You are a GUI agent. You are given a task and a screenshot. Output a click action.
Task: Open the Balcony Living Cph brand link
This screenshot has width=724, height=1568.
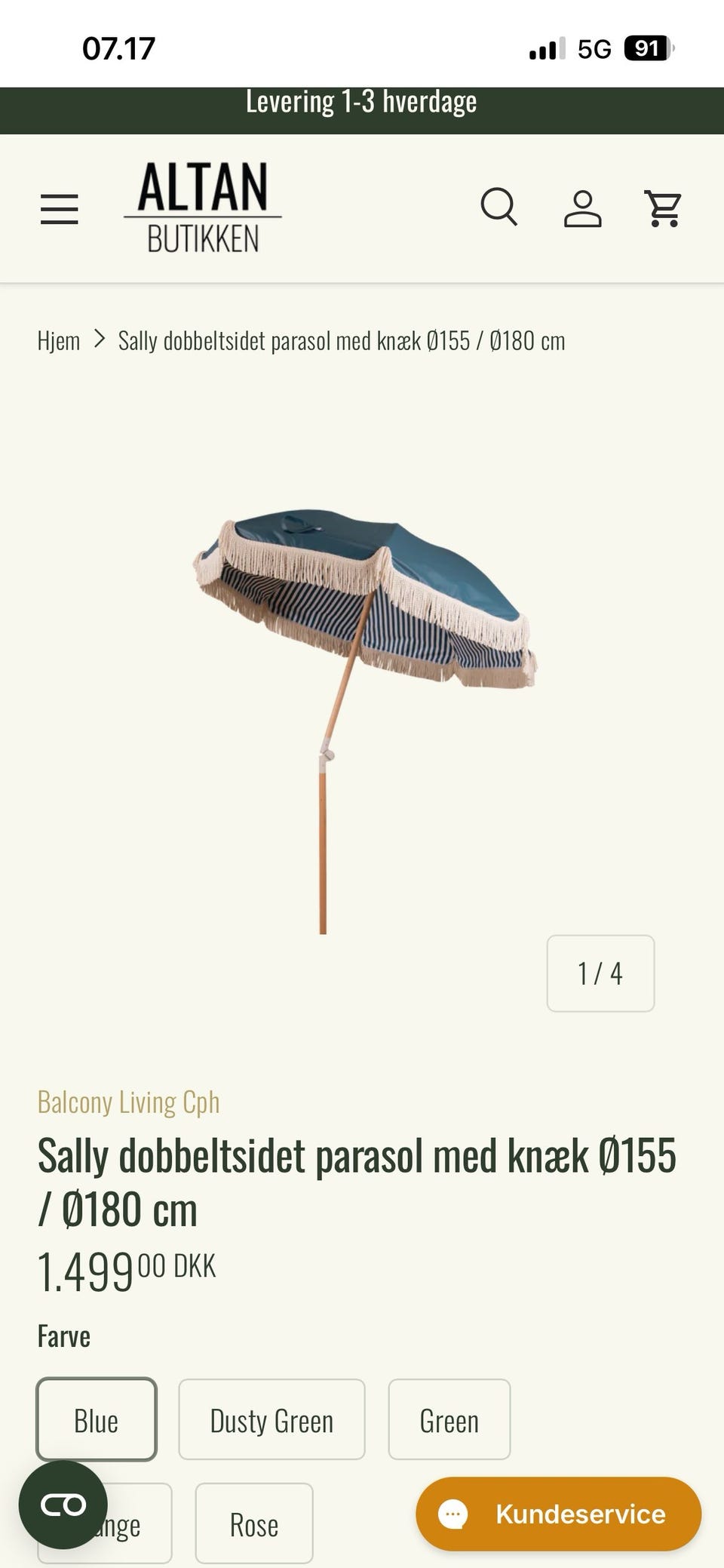129,1102
